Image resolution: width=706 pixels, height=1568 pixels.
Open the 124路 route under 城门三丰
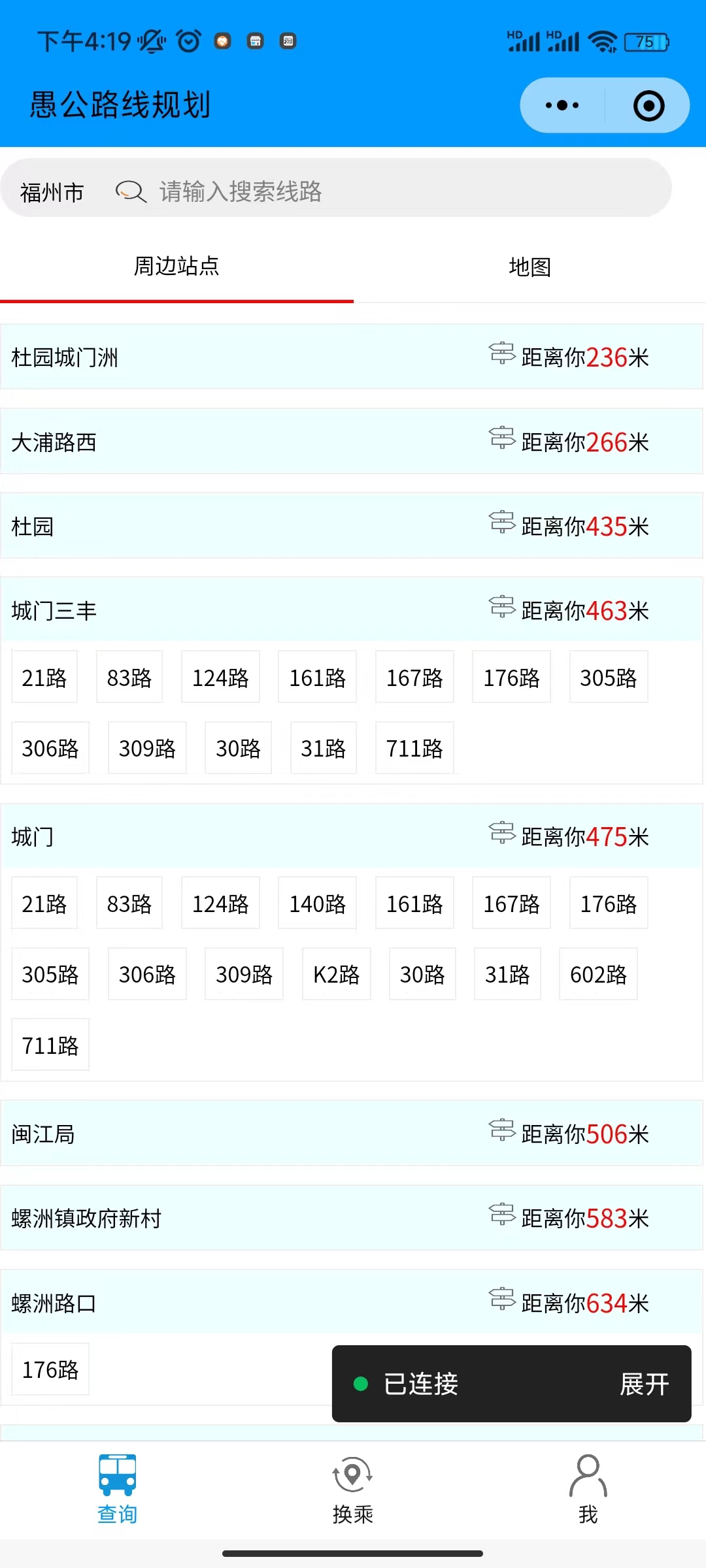coord(220,678)
